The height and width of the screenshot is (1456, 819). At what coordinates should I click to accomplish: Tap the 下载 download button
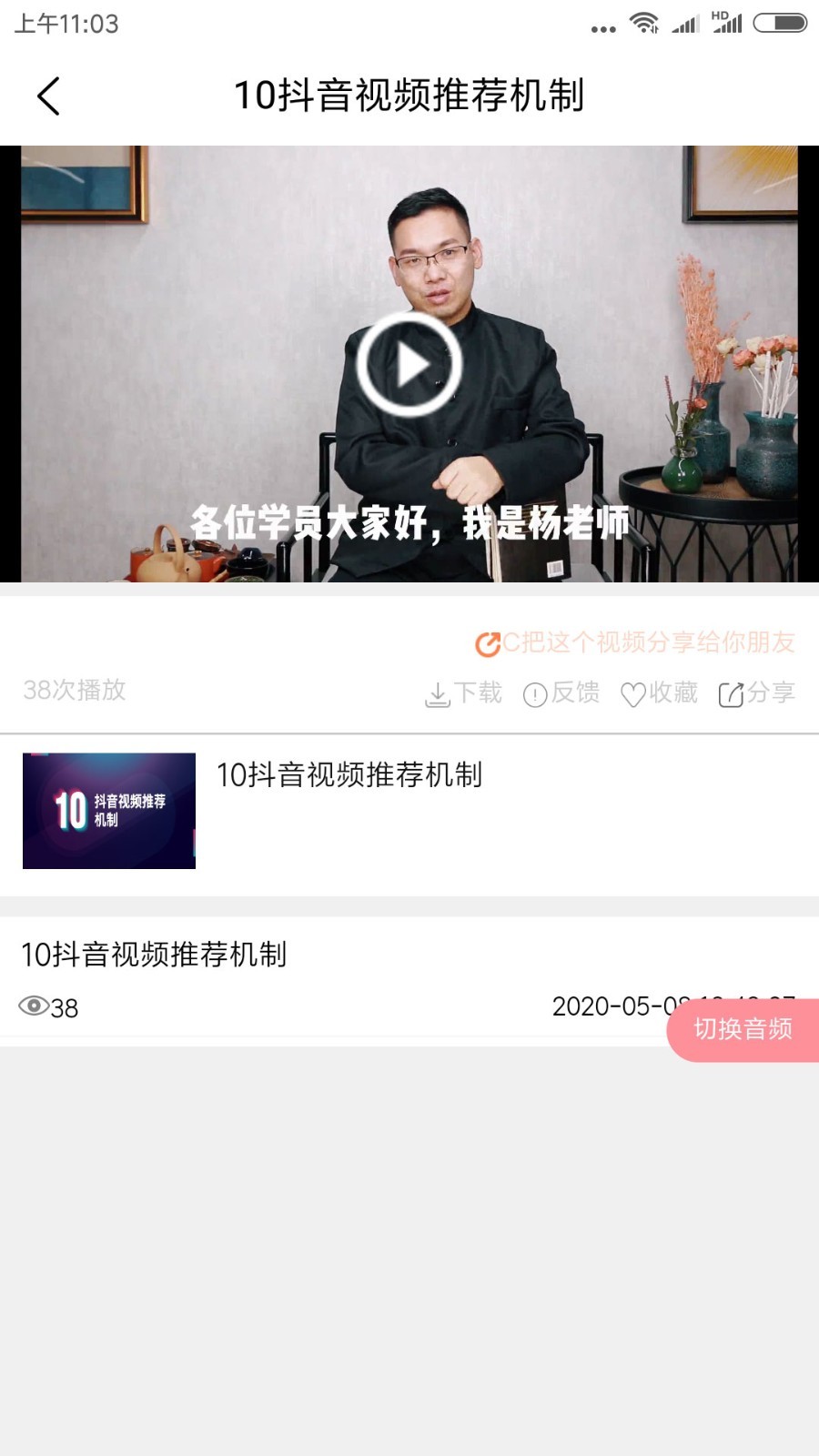[464, 693]
